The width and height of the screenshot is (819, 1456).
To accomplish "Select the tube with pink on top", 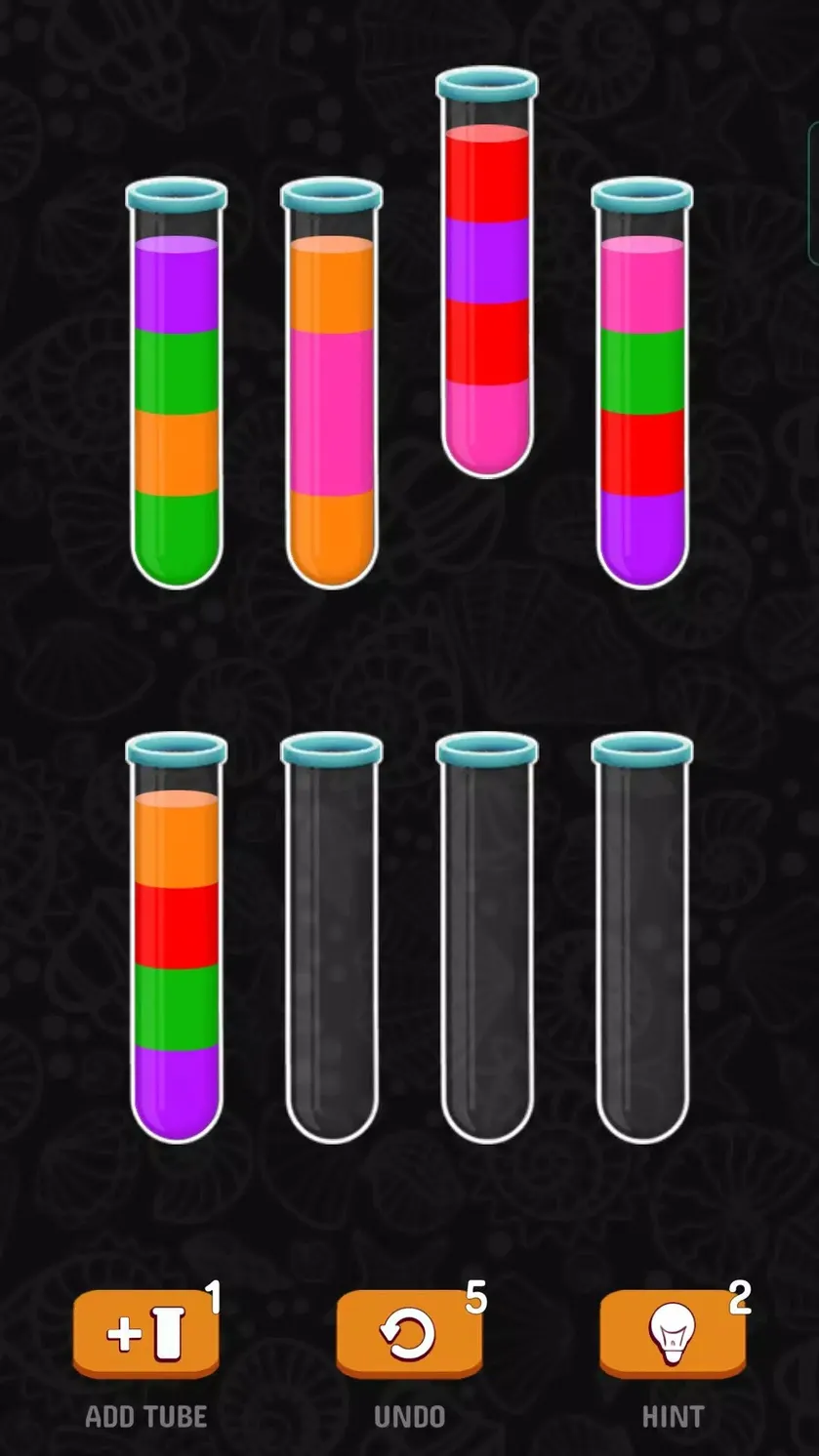I will point(642,383).
